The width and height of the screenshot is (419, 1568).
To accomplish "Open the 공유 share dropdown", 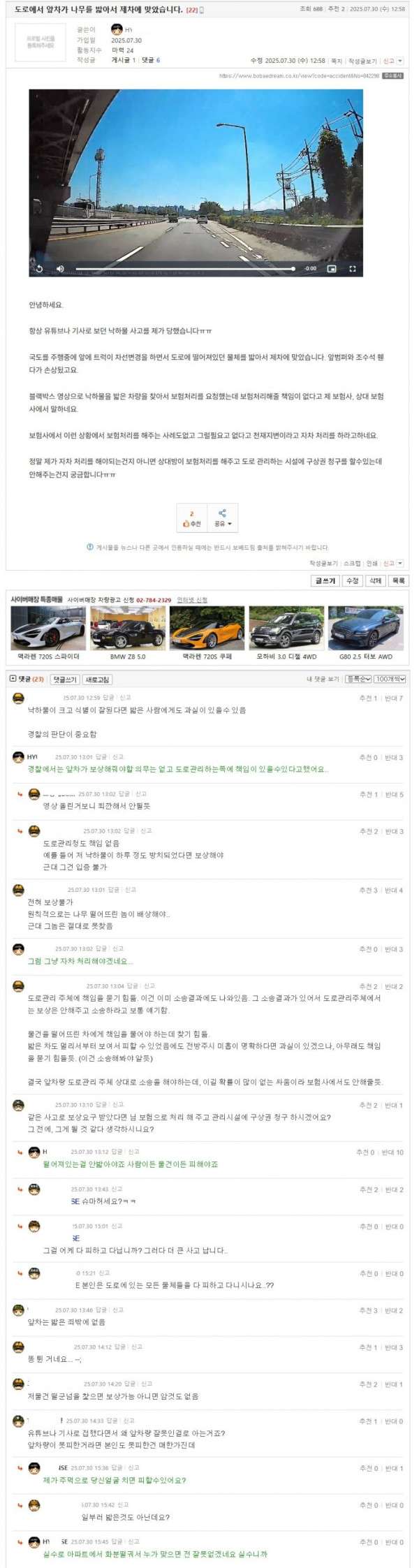I will (223, 519).
